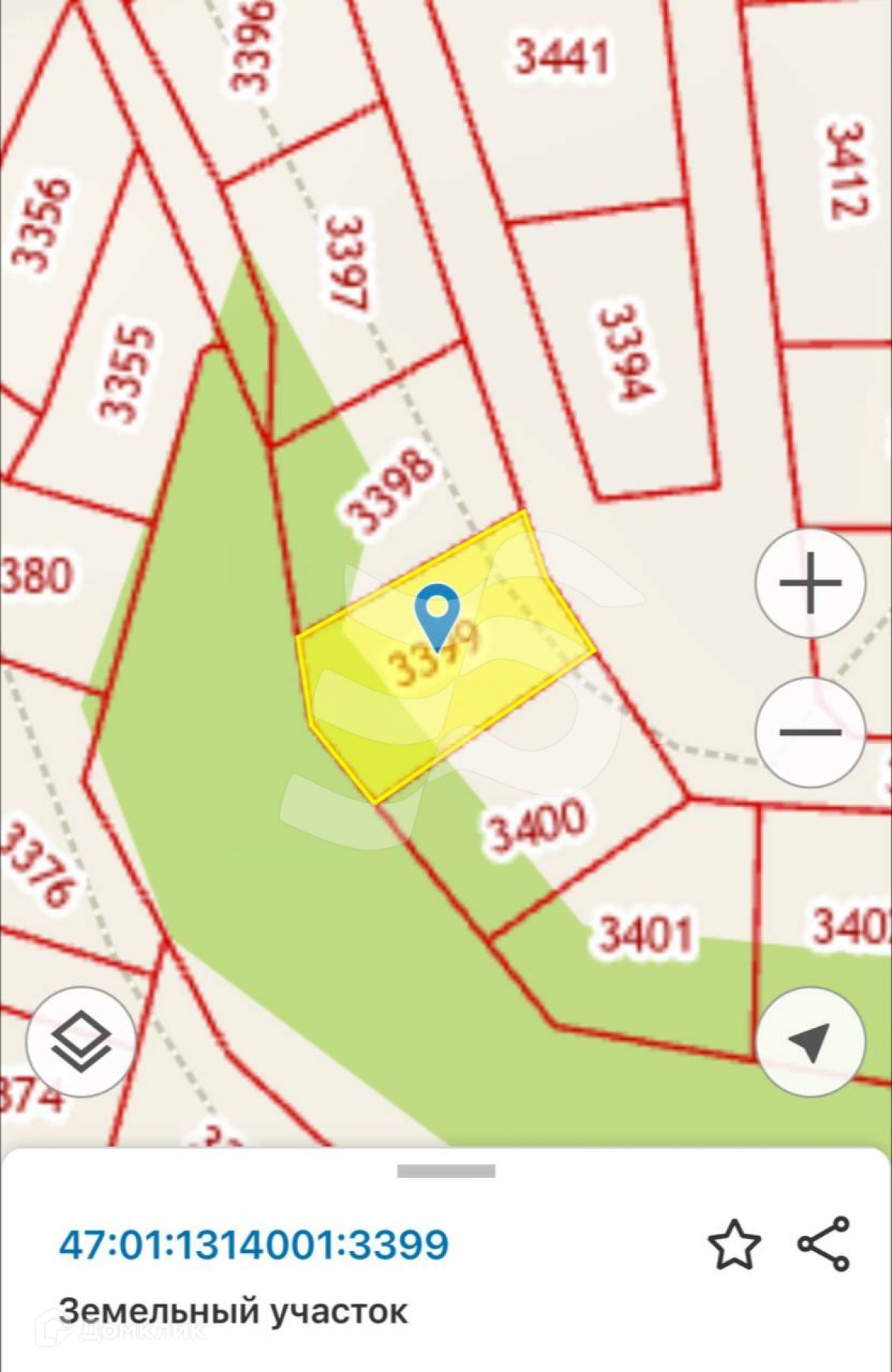Add parcel 3399 to favorites
892x1372 pixels.
(x=734, y=1244)
